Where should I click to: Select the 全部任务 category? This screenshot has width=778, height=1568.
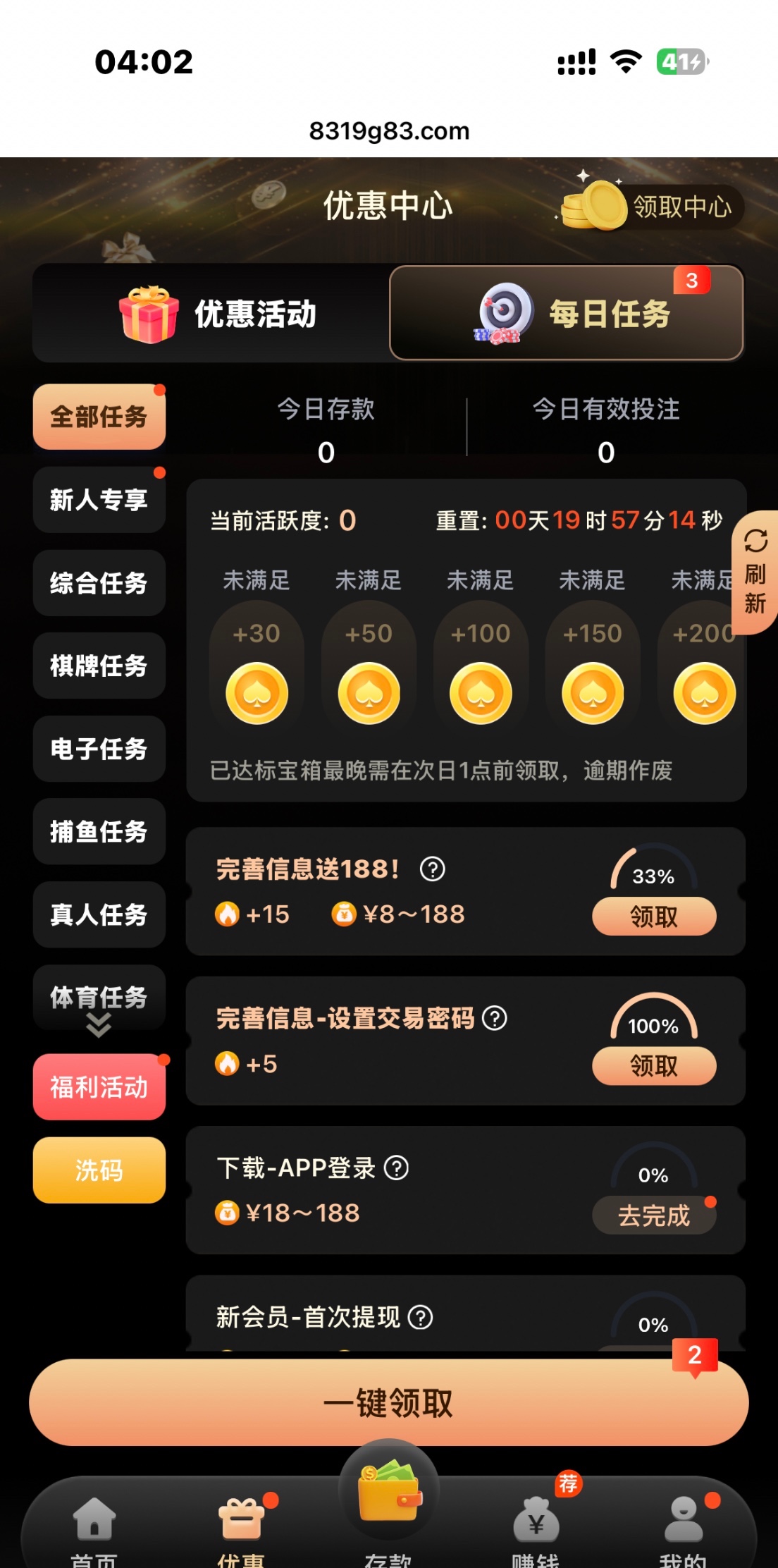click(99, 417)
